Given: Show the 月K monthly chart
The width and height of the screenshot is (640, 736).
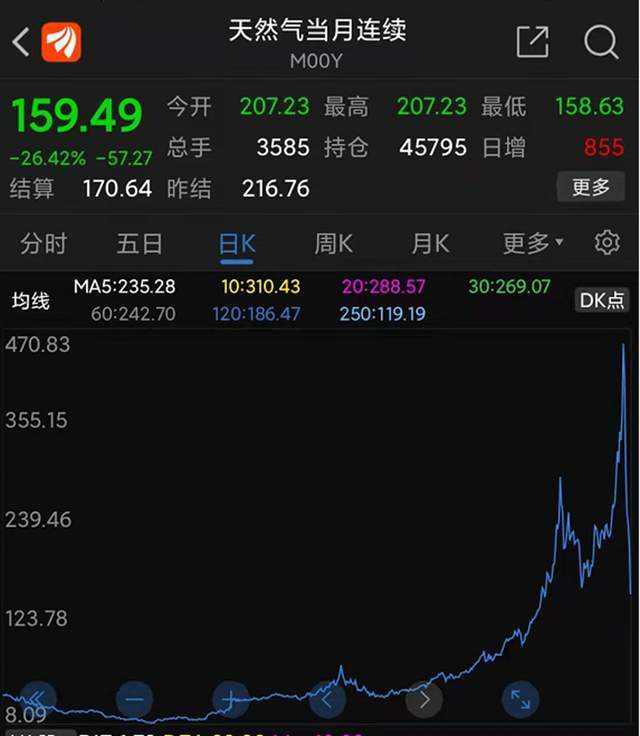Looking at the screenshot, I should click(x=430, y=243).
